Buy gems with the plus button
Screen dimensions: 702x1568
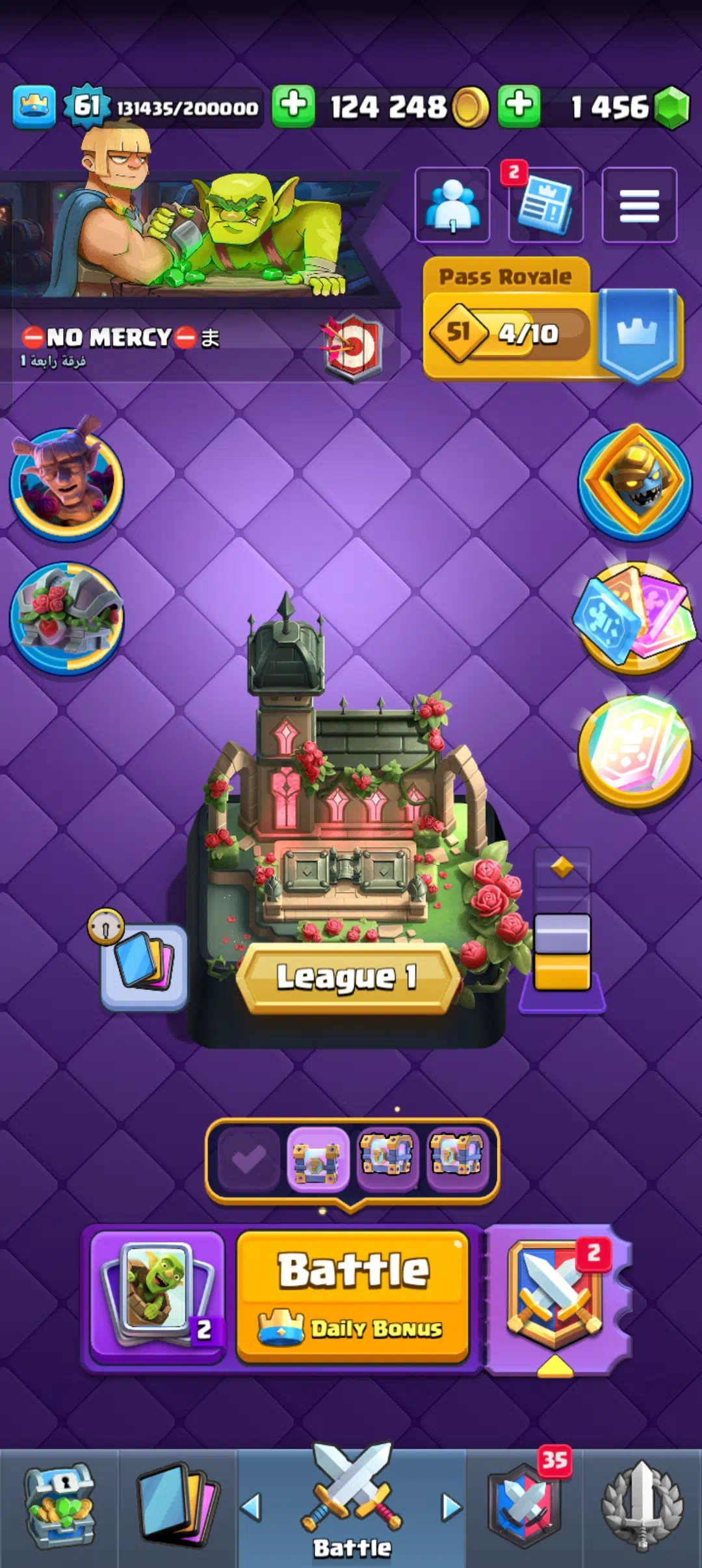click(519, 106)
